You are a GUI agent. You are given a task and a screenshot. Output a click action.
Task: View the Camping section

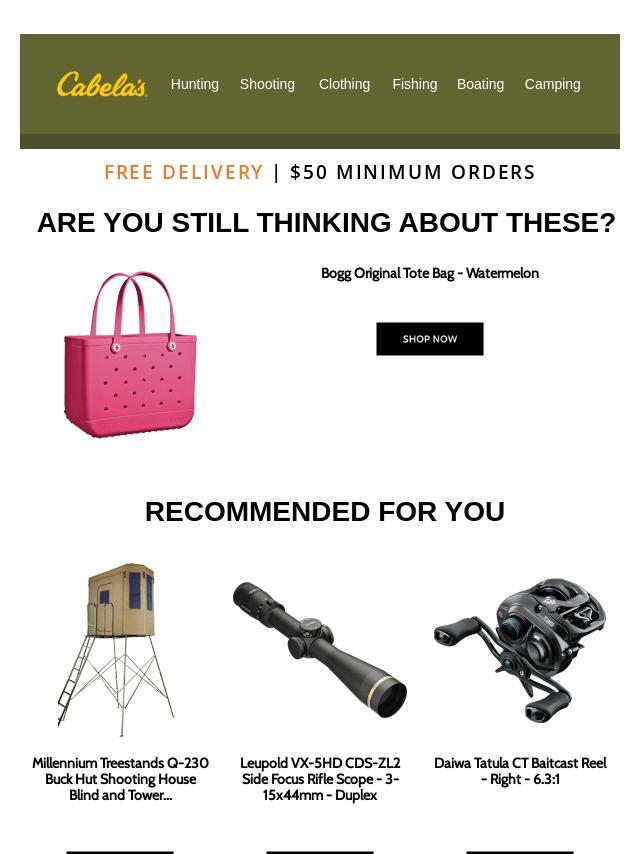coord(552,85)
